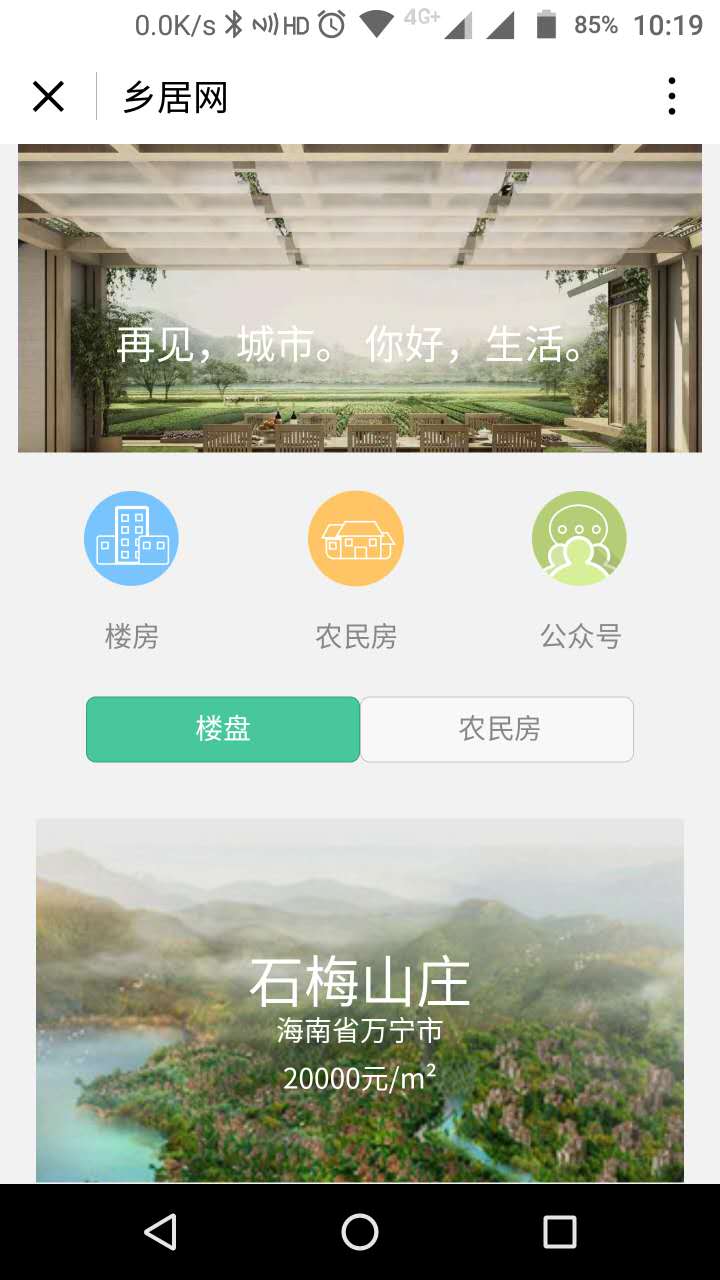Viewport: 720px width, 1280px height.
Task: Close the 乡居网 web page
Action: click(48, 97)
